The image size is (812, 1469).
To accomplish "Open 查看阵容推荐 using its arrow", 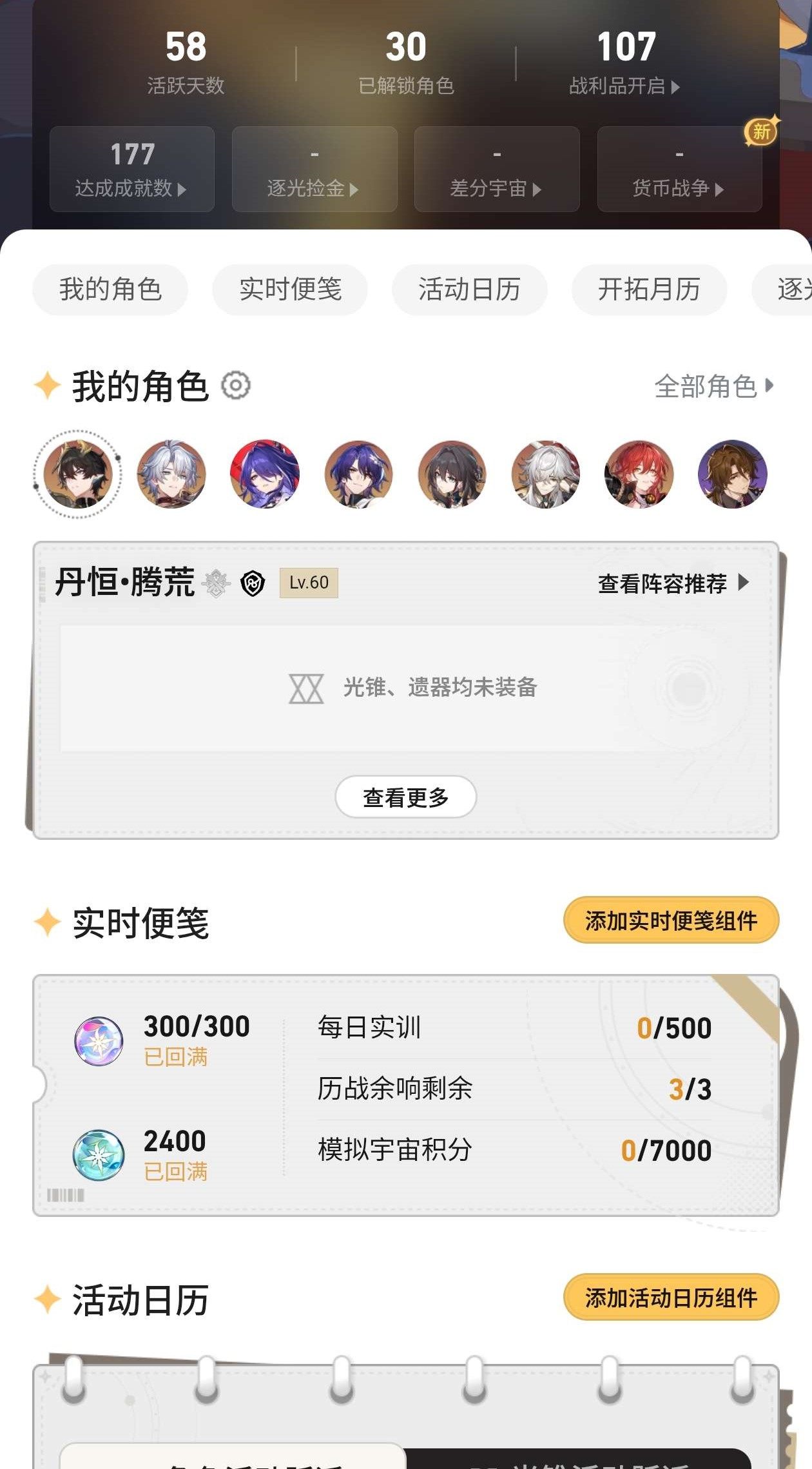I will click(x=744, y=583).
